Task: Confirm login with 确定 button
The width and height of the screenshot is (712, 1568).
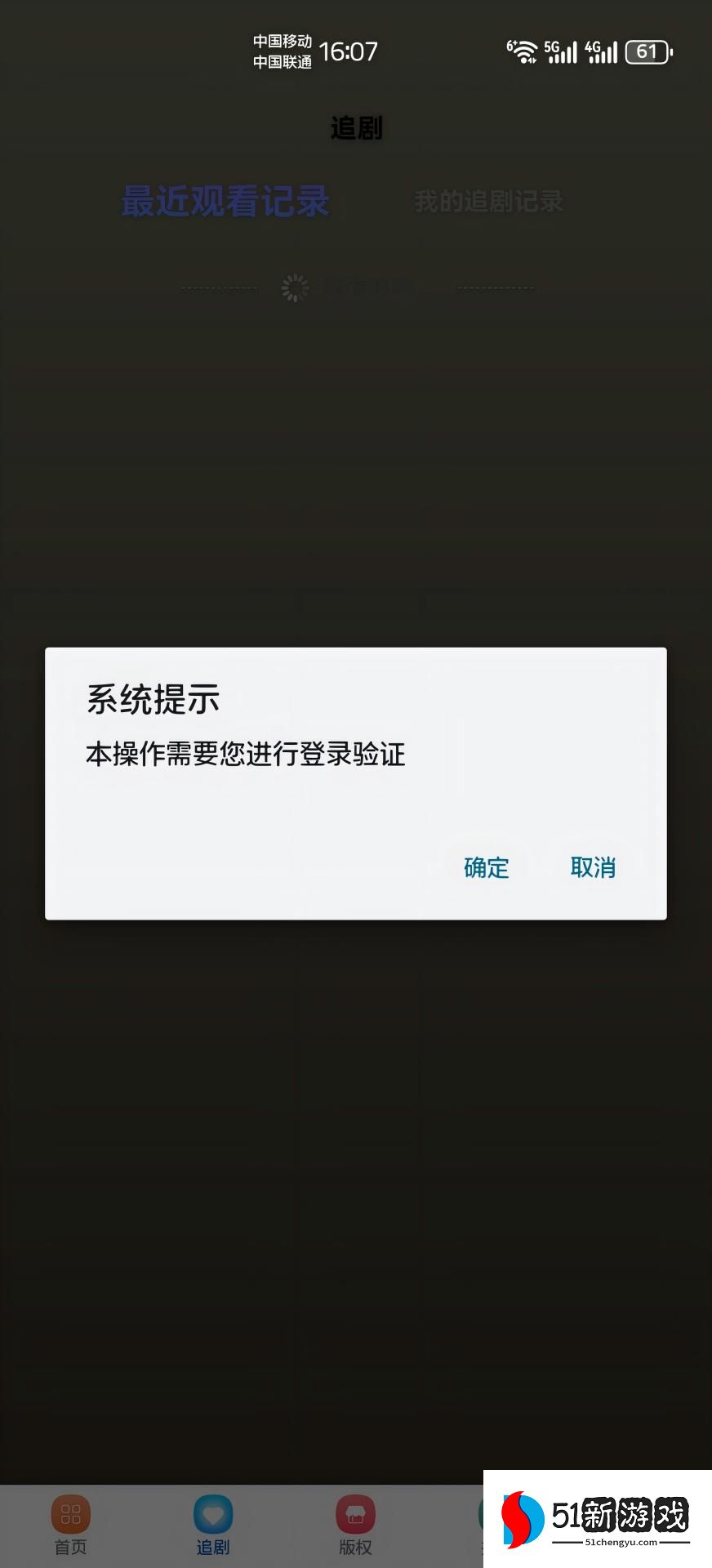Action: click(486, 867)
